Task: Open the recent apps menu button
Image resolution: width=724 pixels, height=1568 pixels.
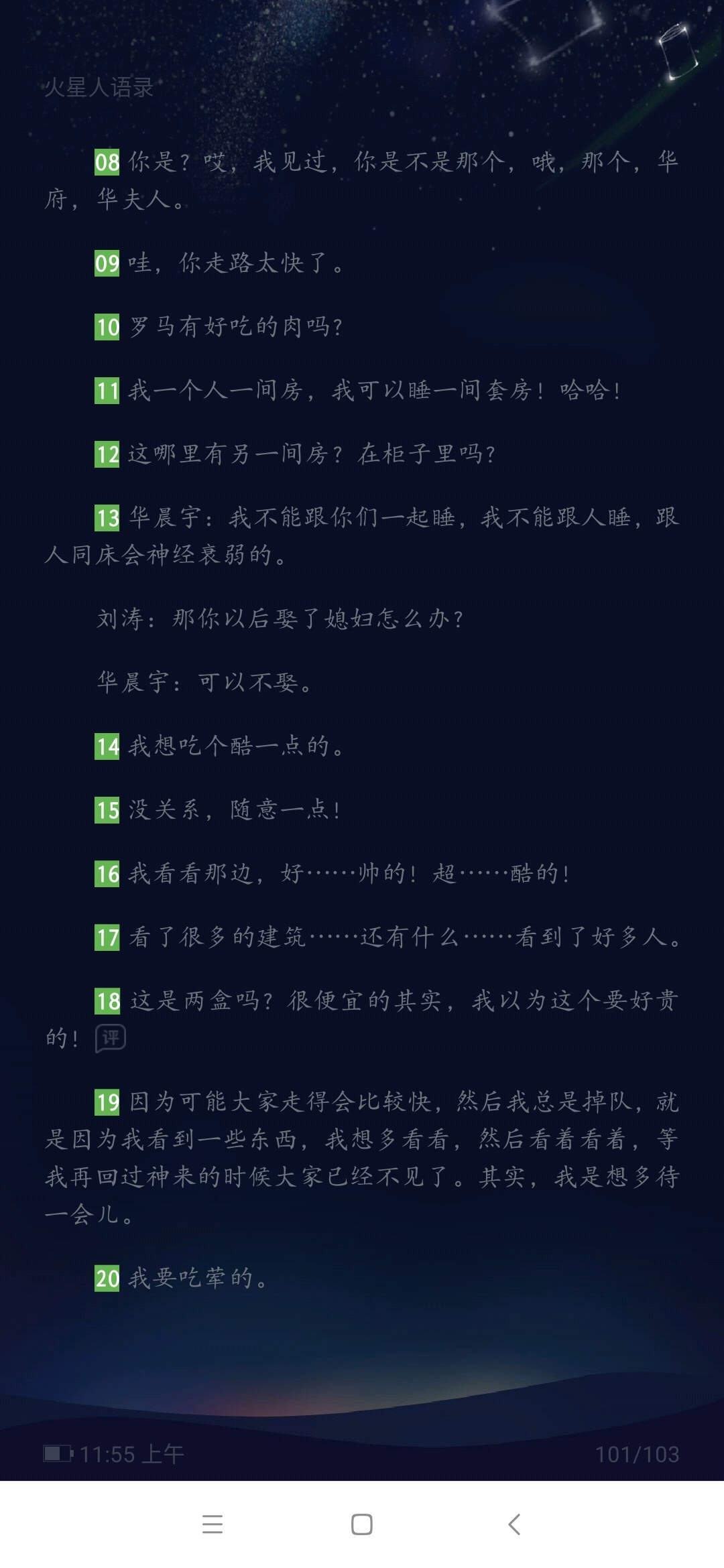Action: pyautogui.click(x=212, y=1524)
